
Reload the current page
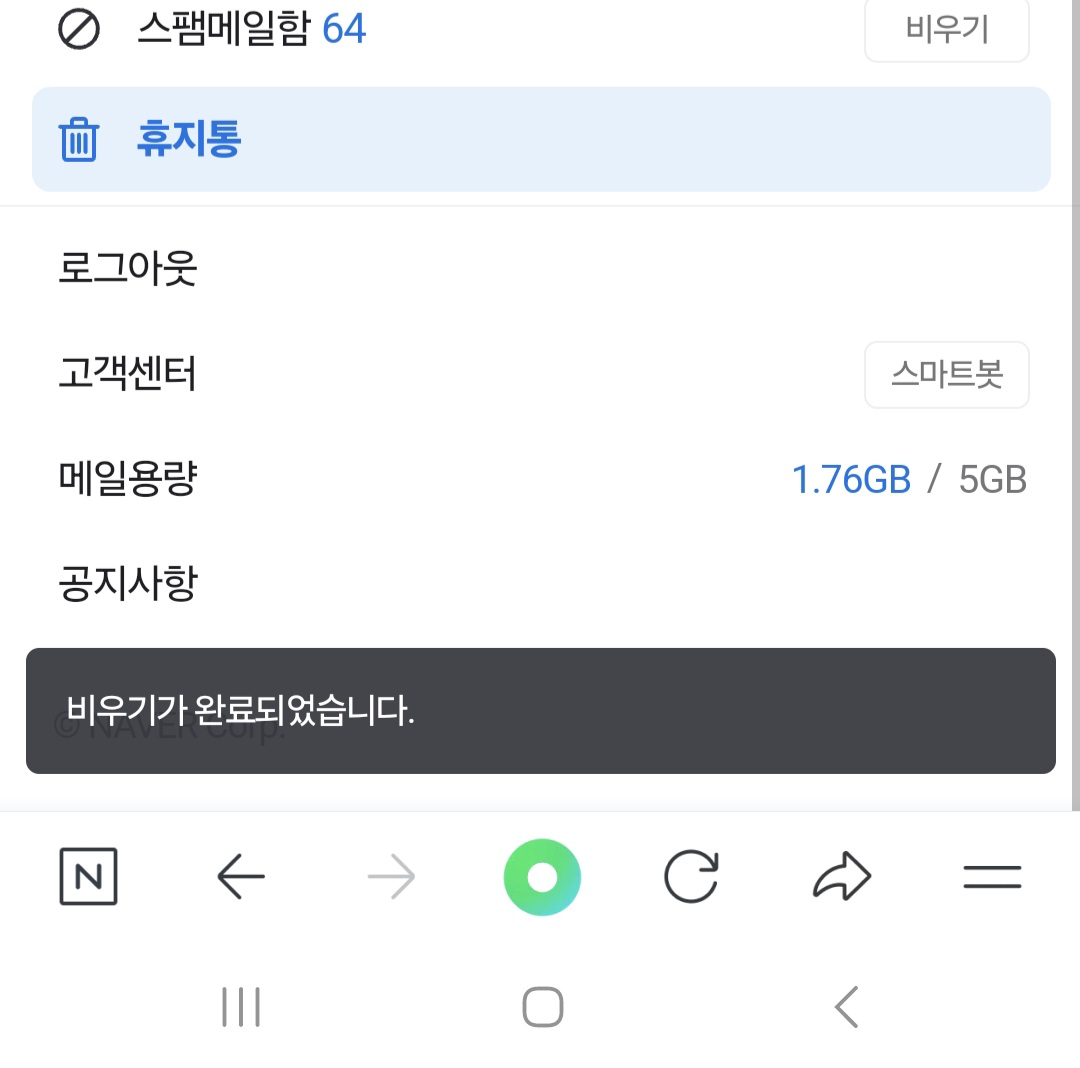[x=691, y=877]
